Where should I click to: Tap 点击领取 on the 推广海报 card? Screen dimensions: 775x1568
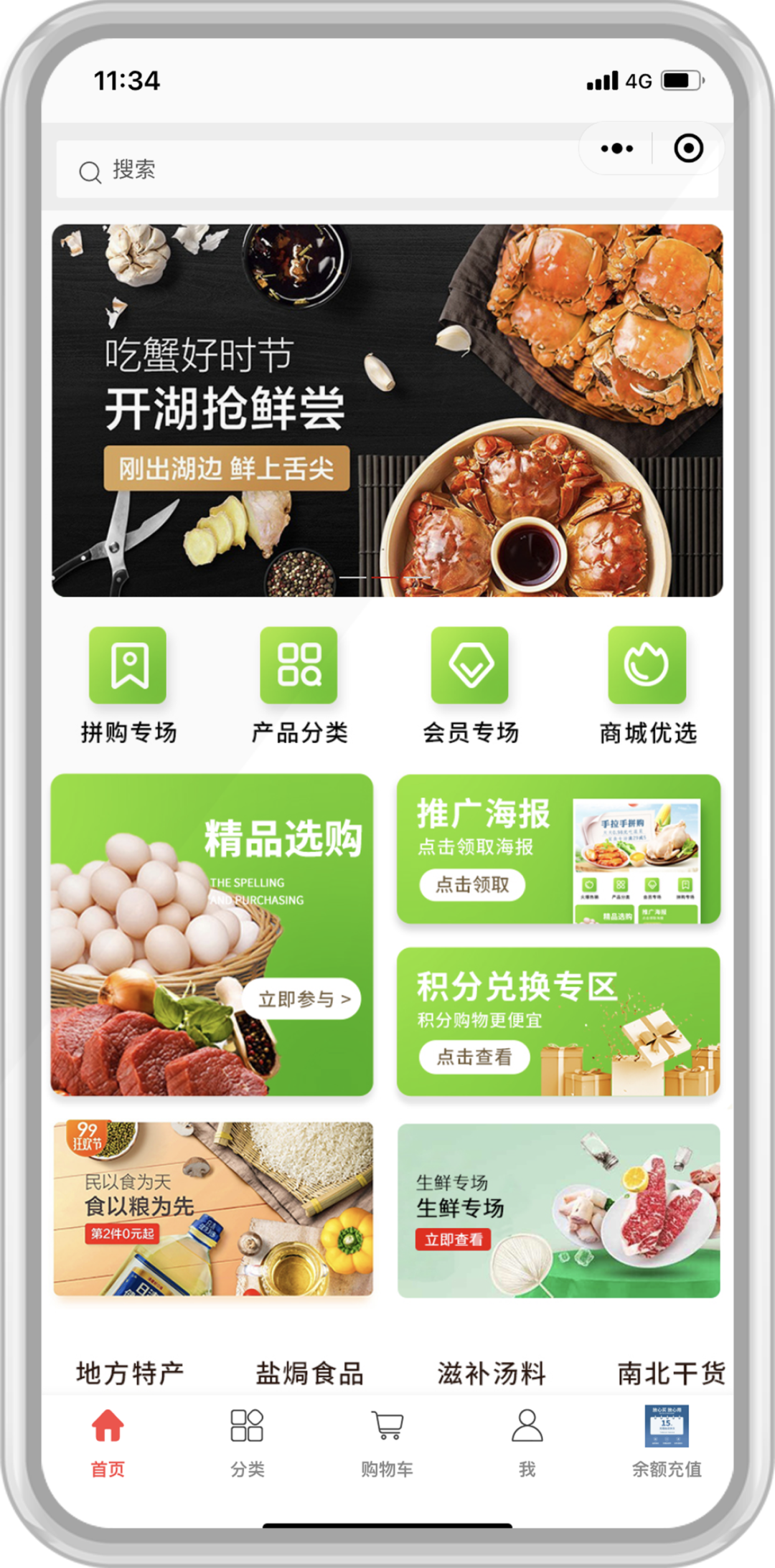472,884
